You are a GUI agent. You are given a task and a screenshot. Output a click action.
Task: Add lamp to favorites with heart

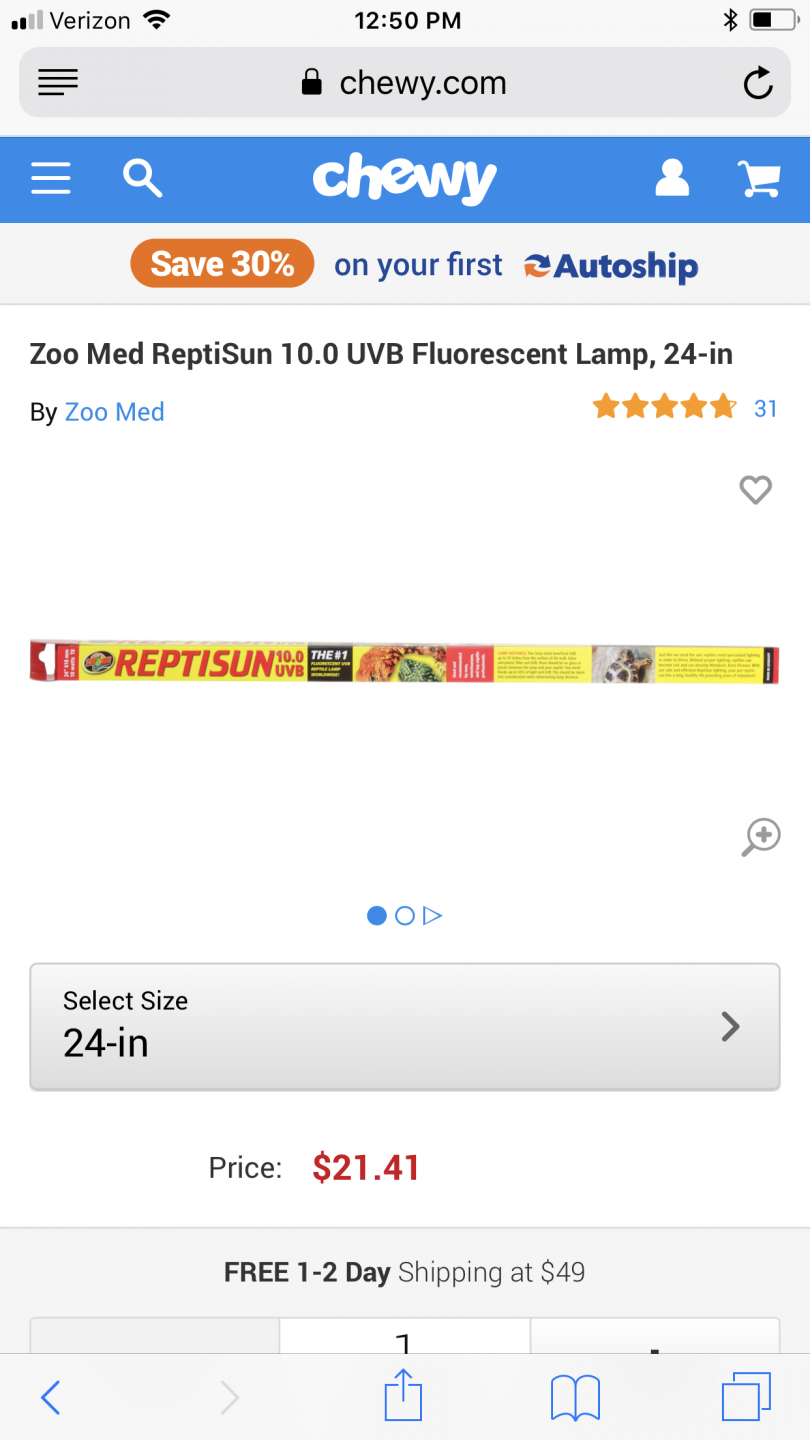(x=755, y=490)
